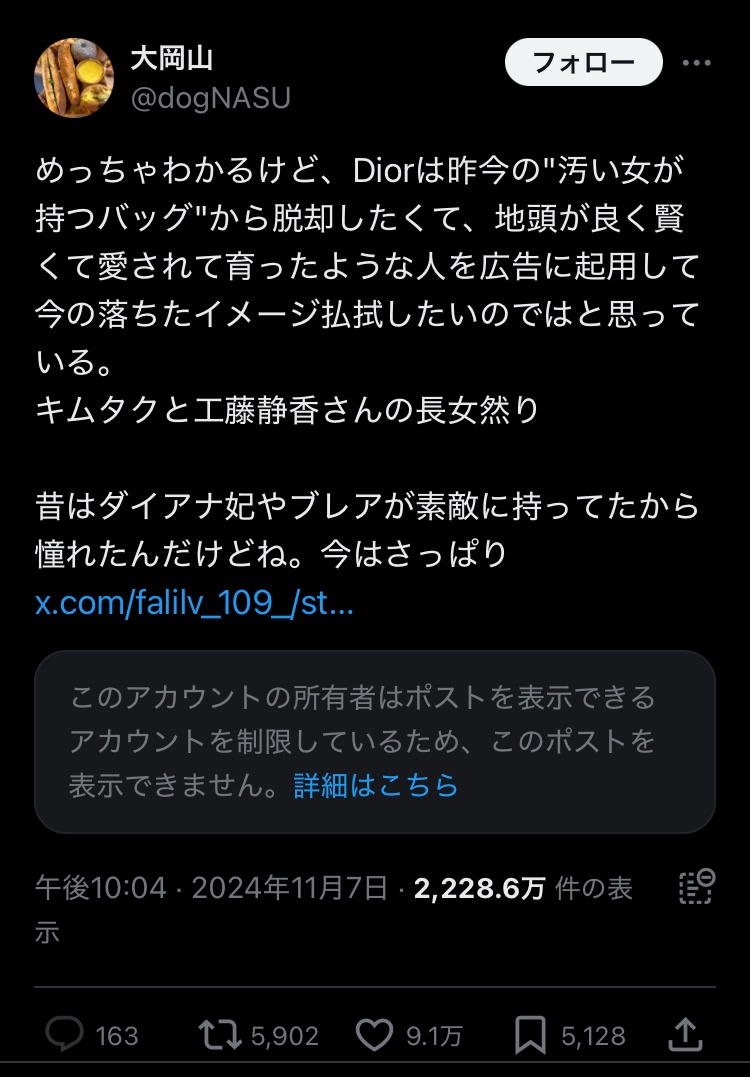Share this post
Screen dimensions: 750x1077
tap(684, 1034)
